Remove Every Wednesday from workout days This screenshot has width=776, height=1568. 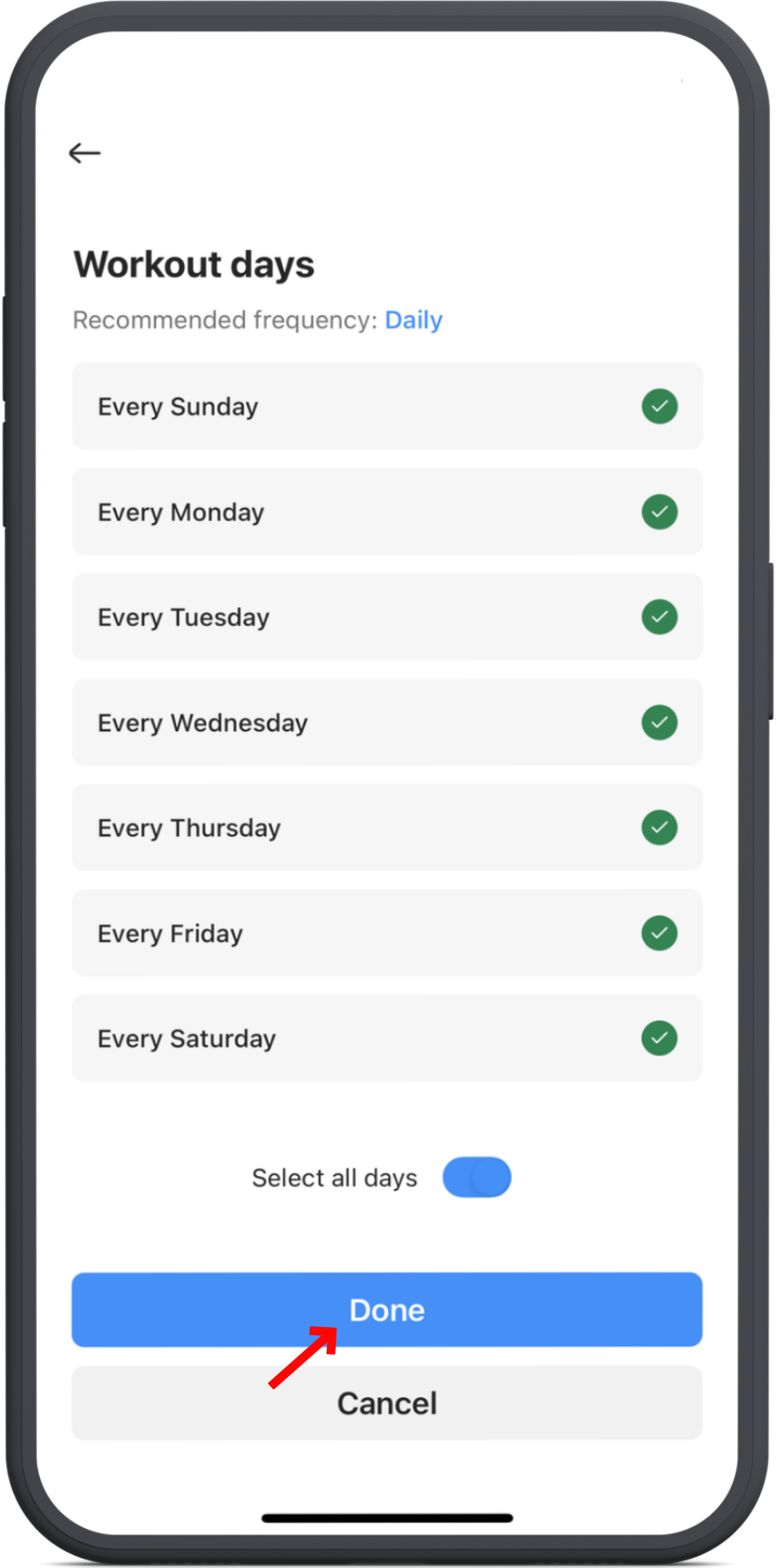point(659,723)
